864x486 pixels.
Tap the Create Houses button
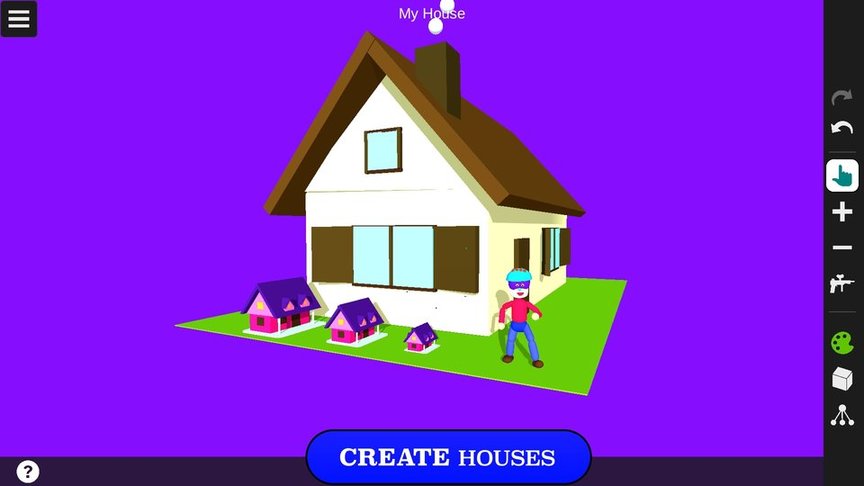click(448, 458)
